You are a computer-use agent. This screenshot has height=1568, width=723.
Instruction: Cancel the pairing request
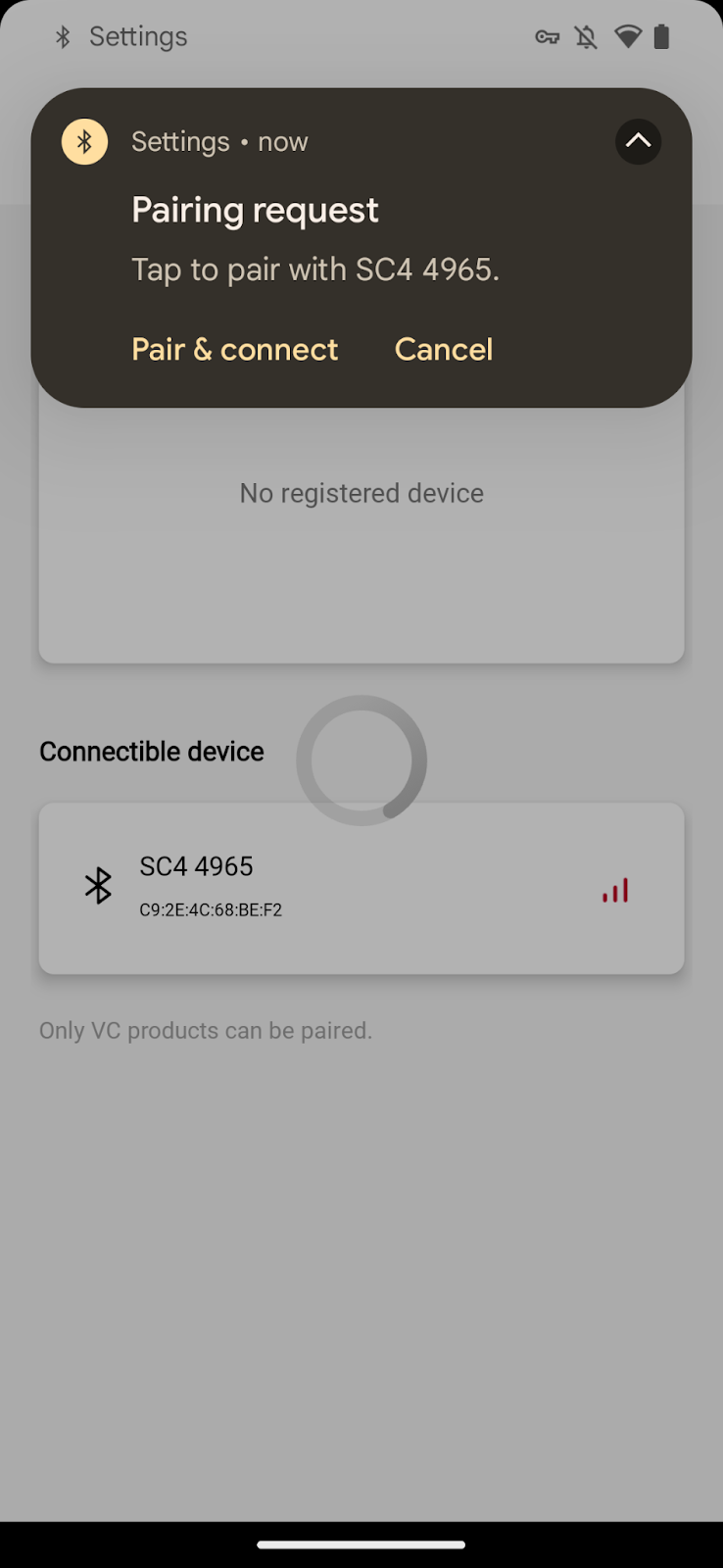tap(443, 350)
